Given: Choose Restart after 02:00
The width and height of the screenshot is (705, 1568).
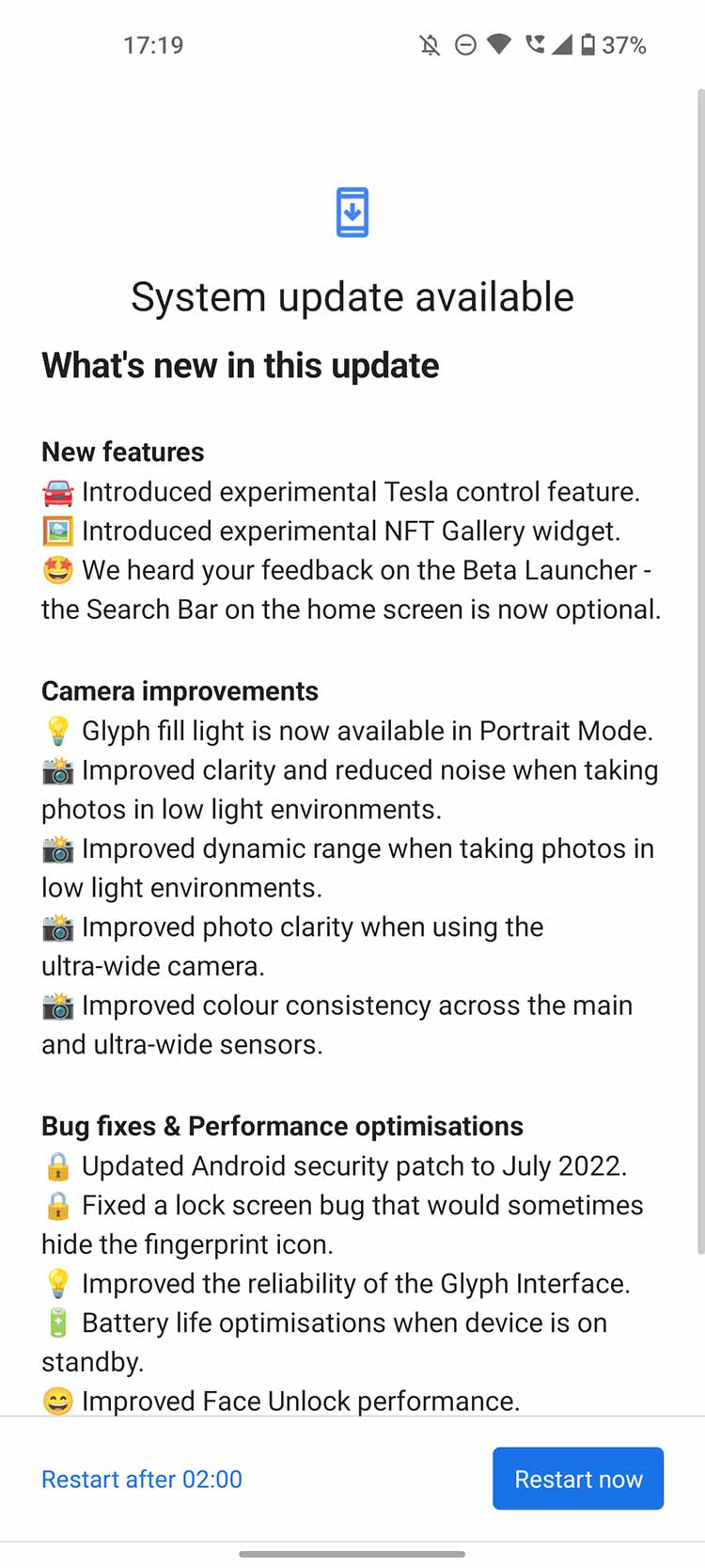Looking at the screenshot, I should 142,1480.
